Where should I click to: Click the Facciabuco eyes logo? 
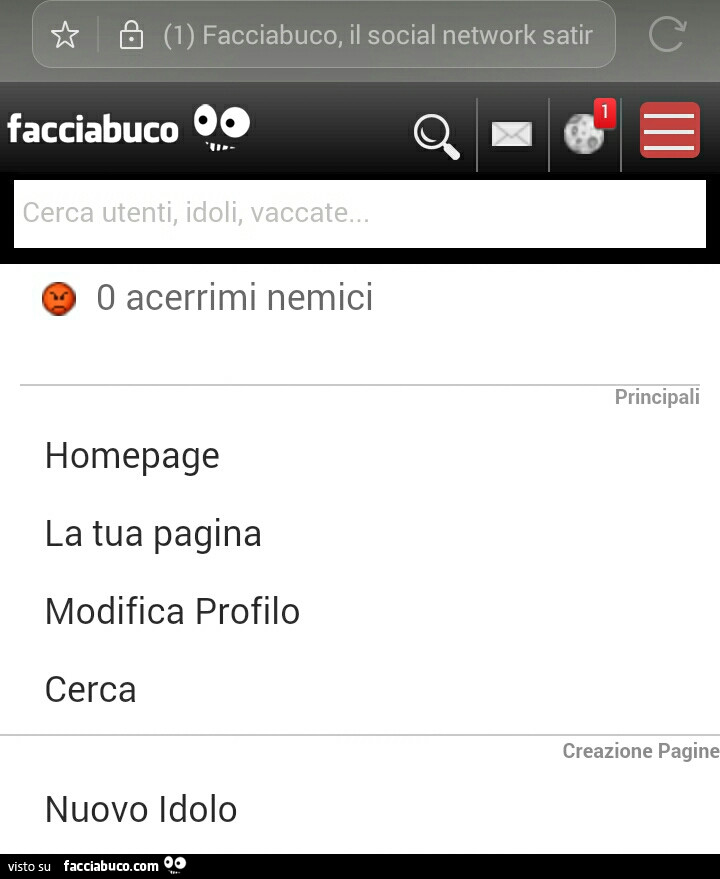[x=220, y=125]
